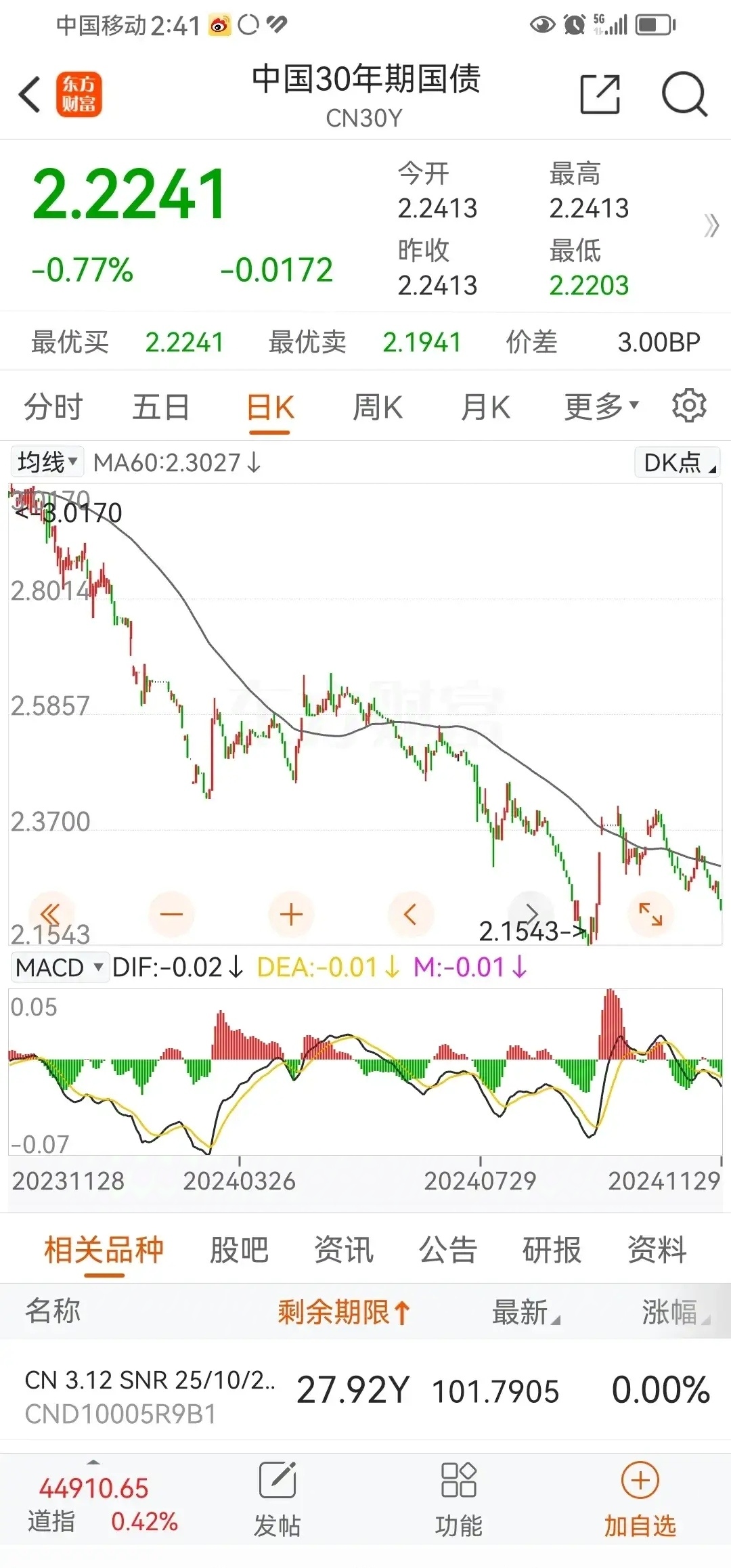Image resolution: width=731 pixels, height=1568 pixels.
Task: Open the MACD indicator dropdown
Action: coord(60,967)
